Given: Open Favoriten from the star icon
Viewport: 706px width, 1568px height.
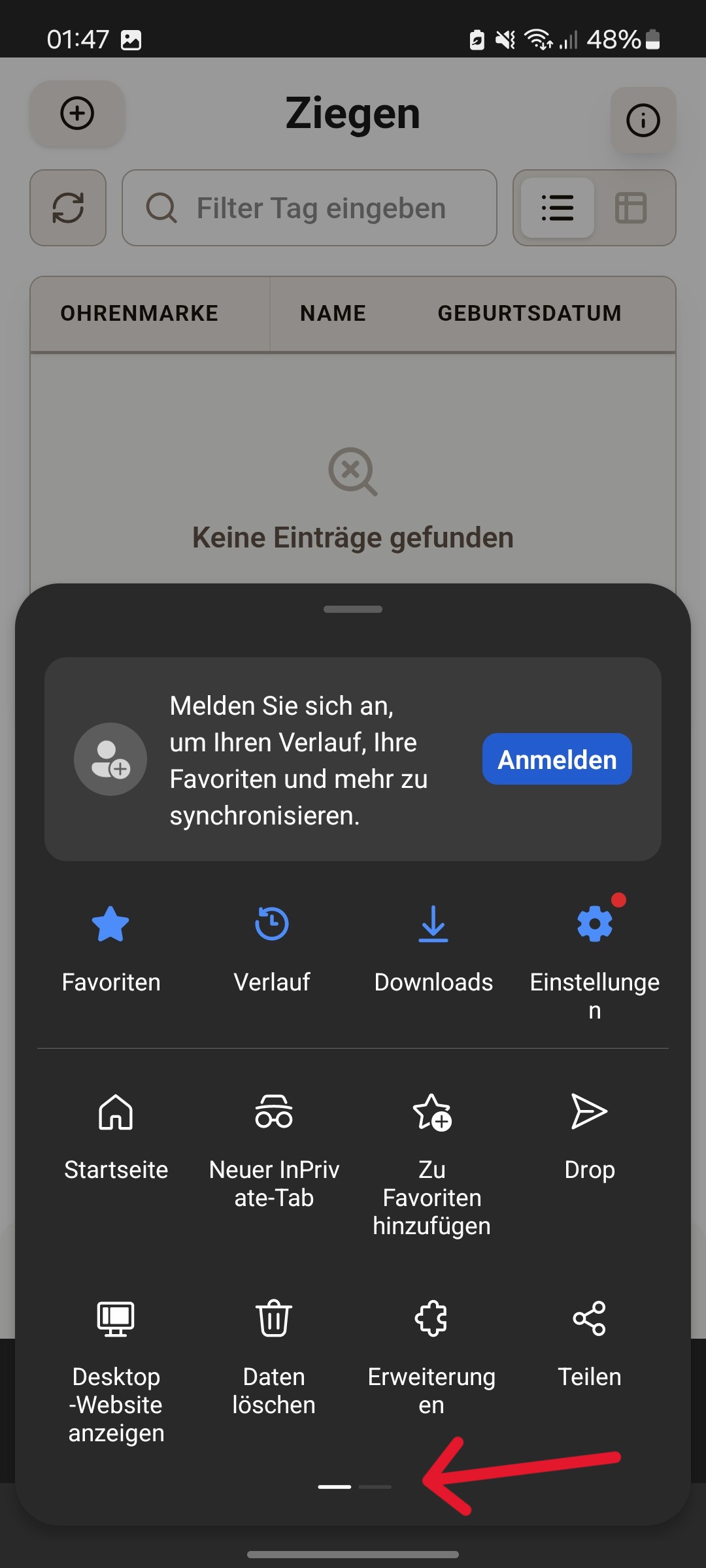Looking at the screenshot, I should point(110,924).
